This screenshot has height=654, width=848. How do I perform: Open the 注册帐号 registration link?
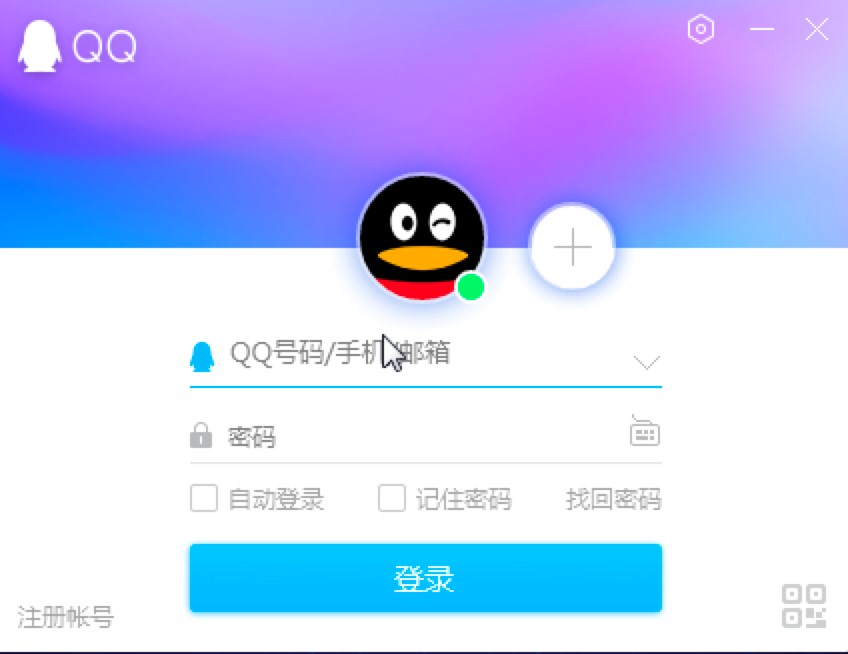[x=66, y=617]
